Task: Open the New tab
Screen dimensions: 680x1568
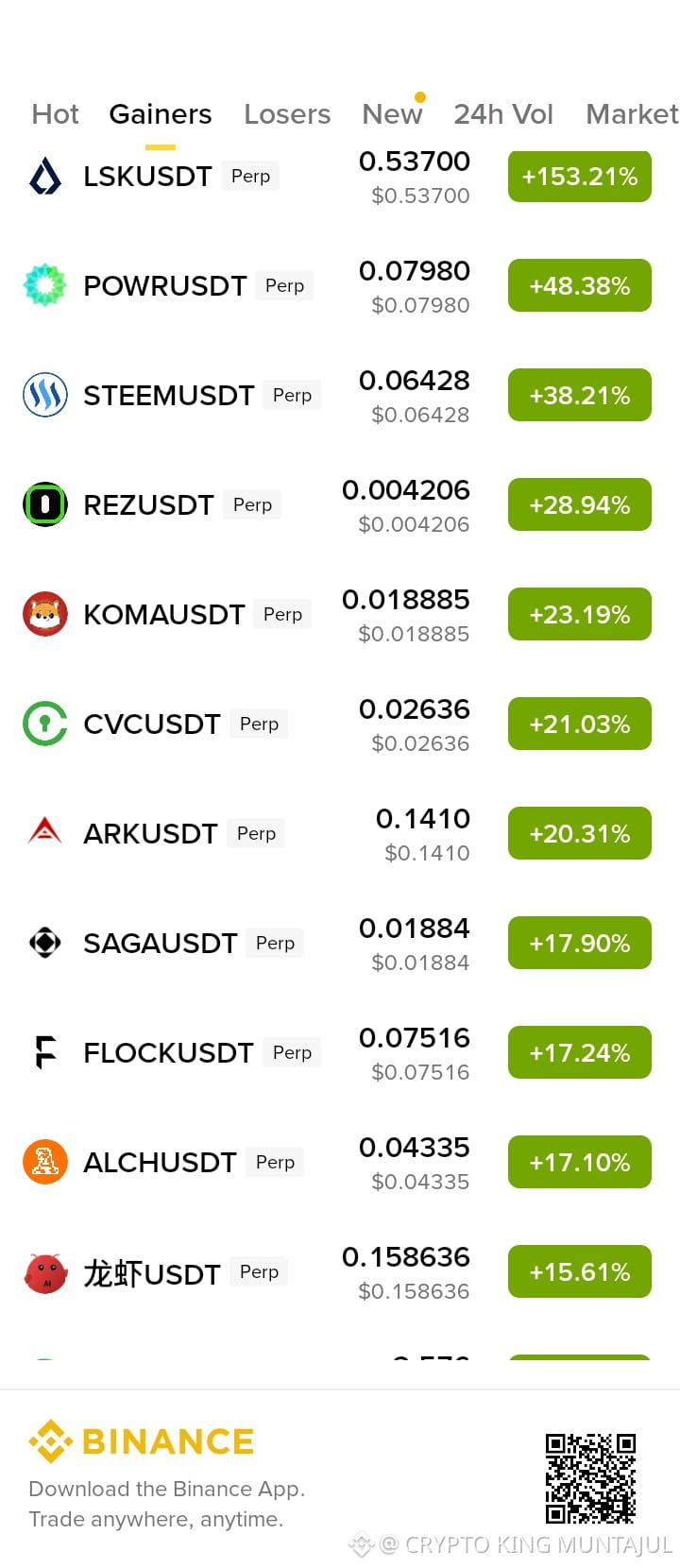Action: tap(392, 114)
